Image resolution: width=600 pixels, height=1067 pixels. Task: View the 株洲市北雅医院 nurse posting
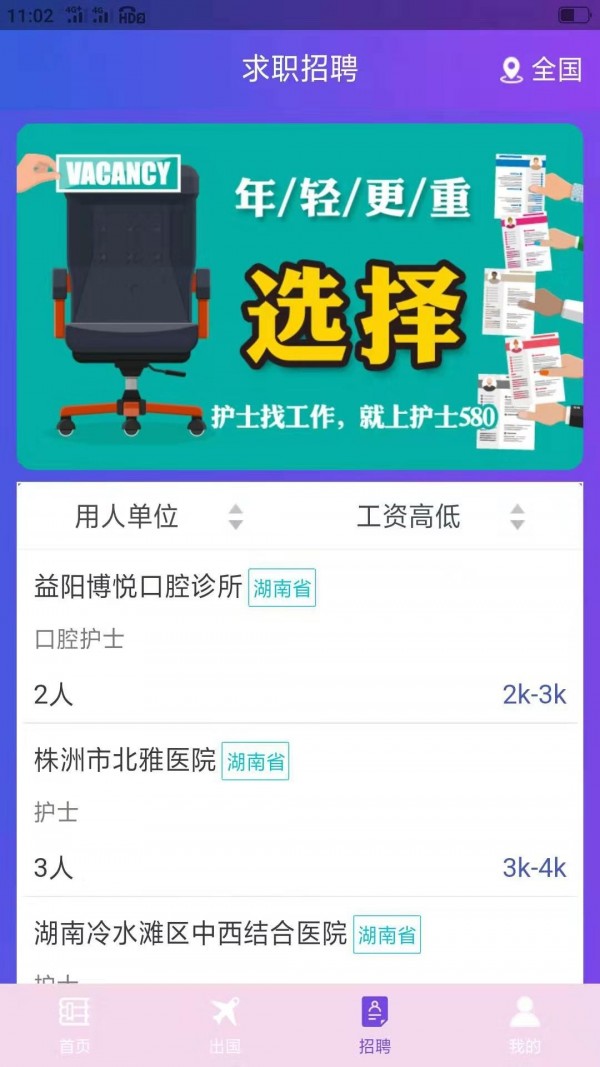click(300, 811)
